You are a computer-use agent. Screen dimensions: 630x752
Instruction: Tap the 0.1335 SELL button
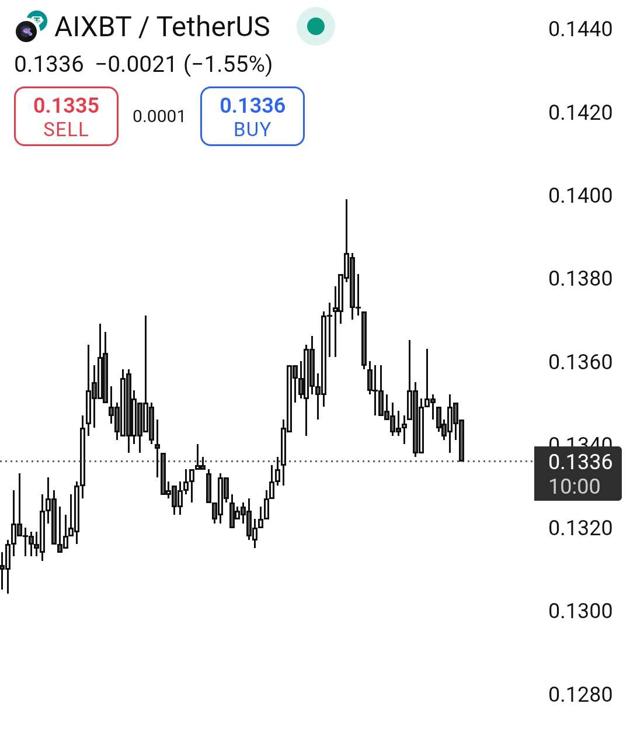[x=66, y=117]
